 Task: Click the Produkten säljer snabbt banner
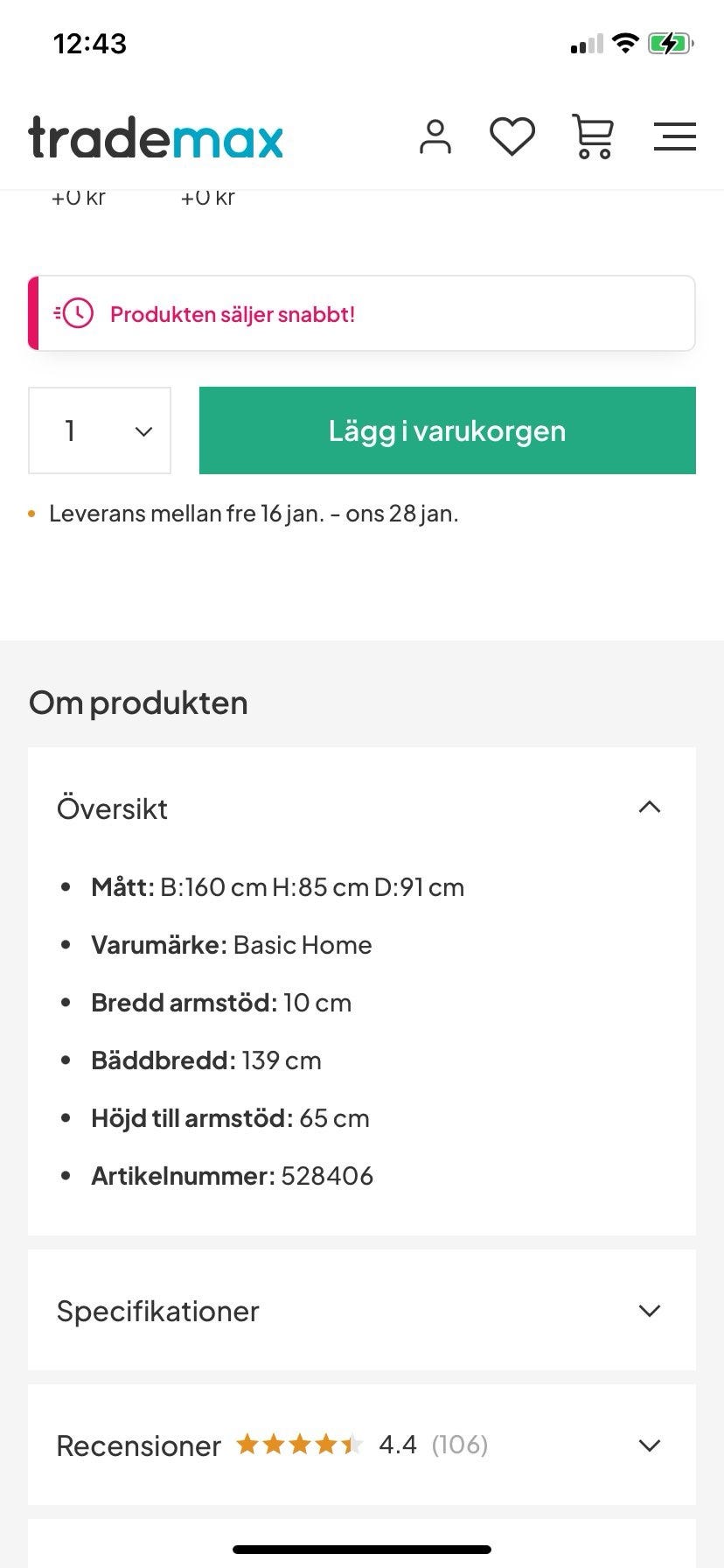pyautogui.click(x=362, y=312)
